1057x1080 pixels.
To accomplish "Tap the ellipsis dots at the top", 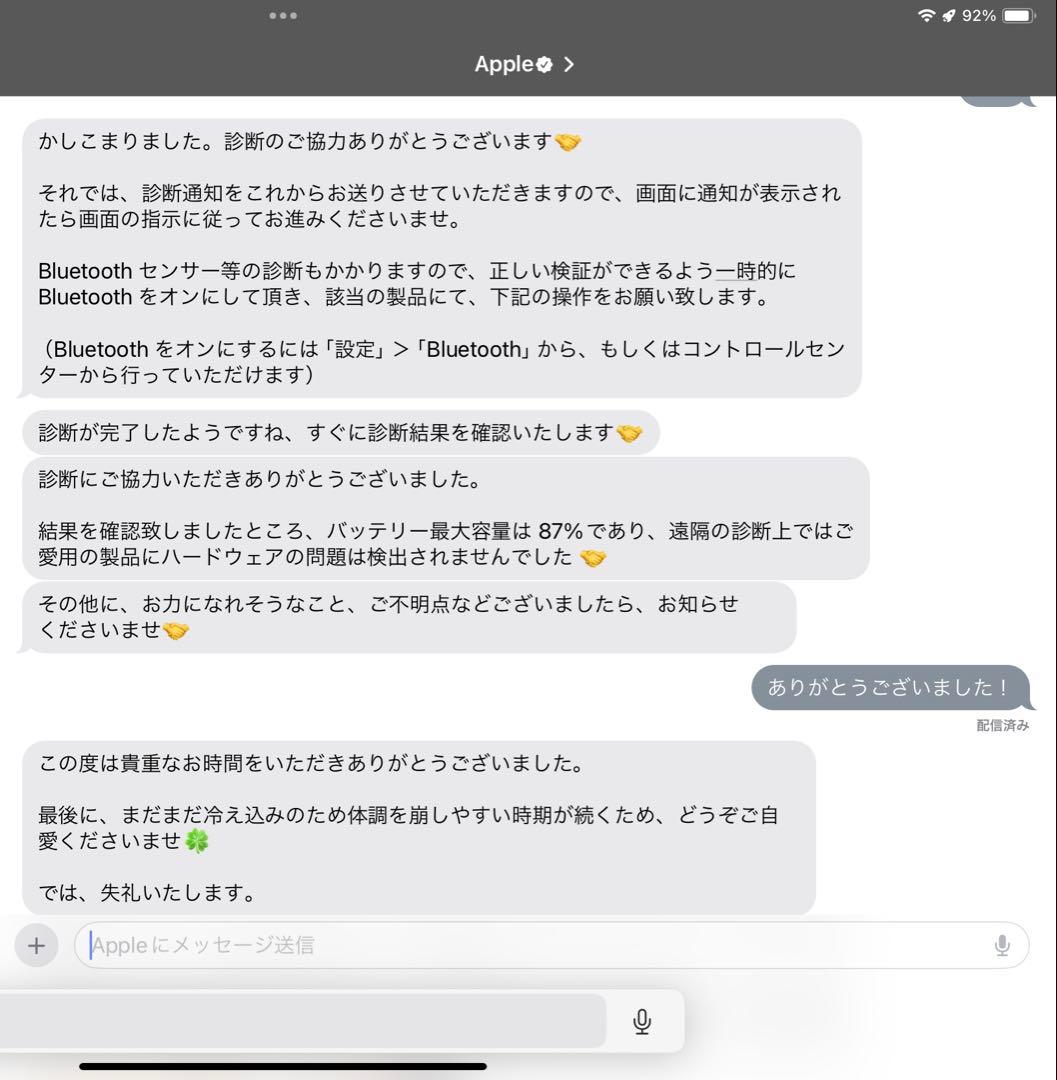I will pyautogui.click(x=284, y=15).
